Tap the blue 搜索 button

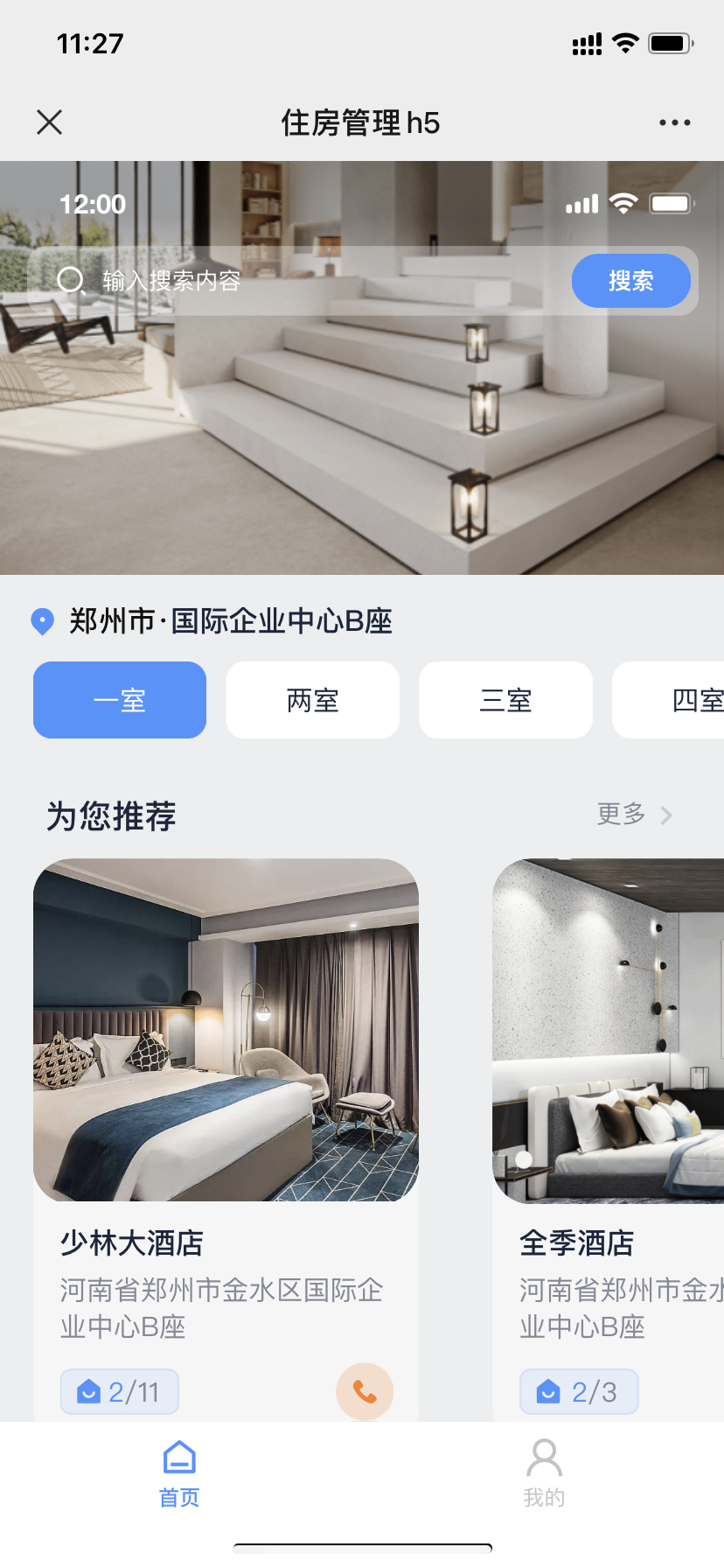click(x=630, y=281)
